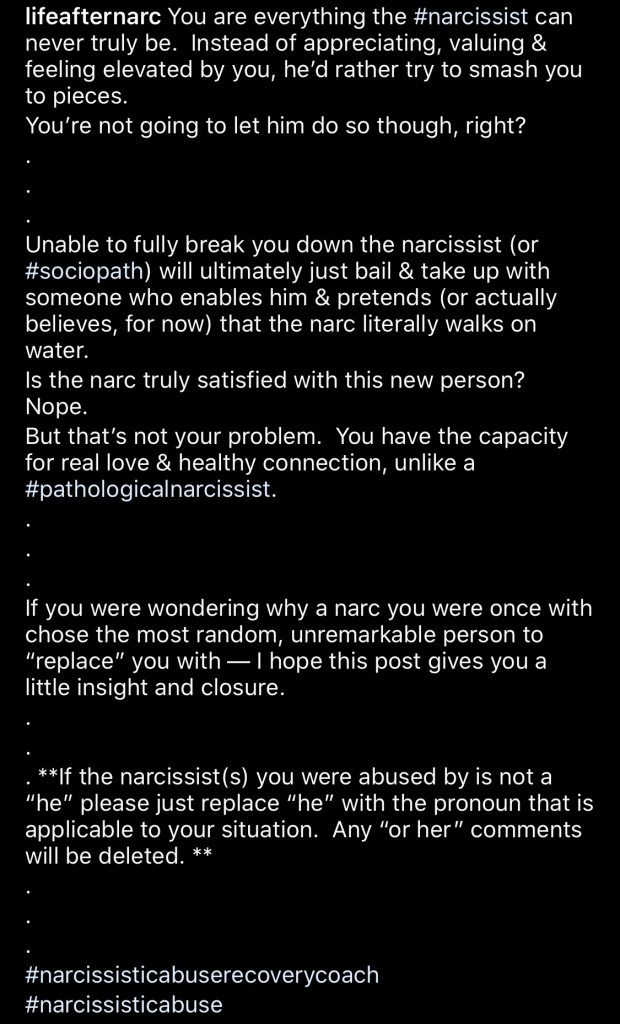
Task: Open the #narcissisticabuse hashtag
Action: tap(123, 1003)
